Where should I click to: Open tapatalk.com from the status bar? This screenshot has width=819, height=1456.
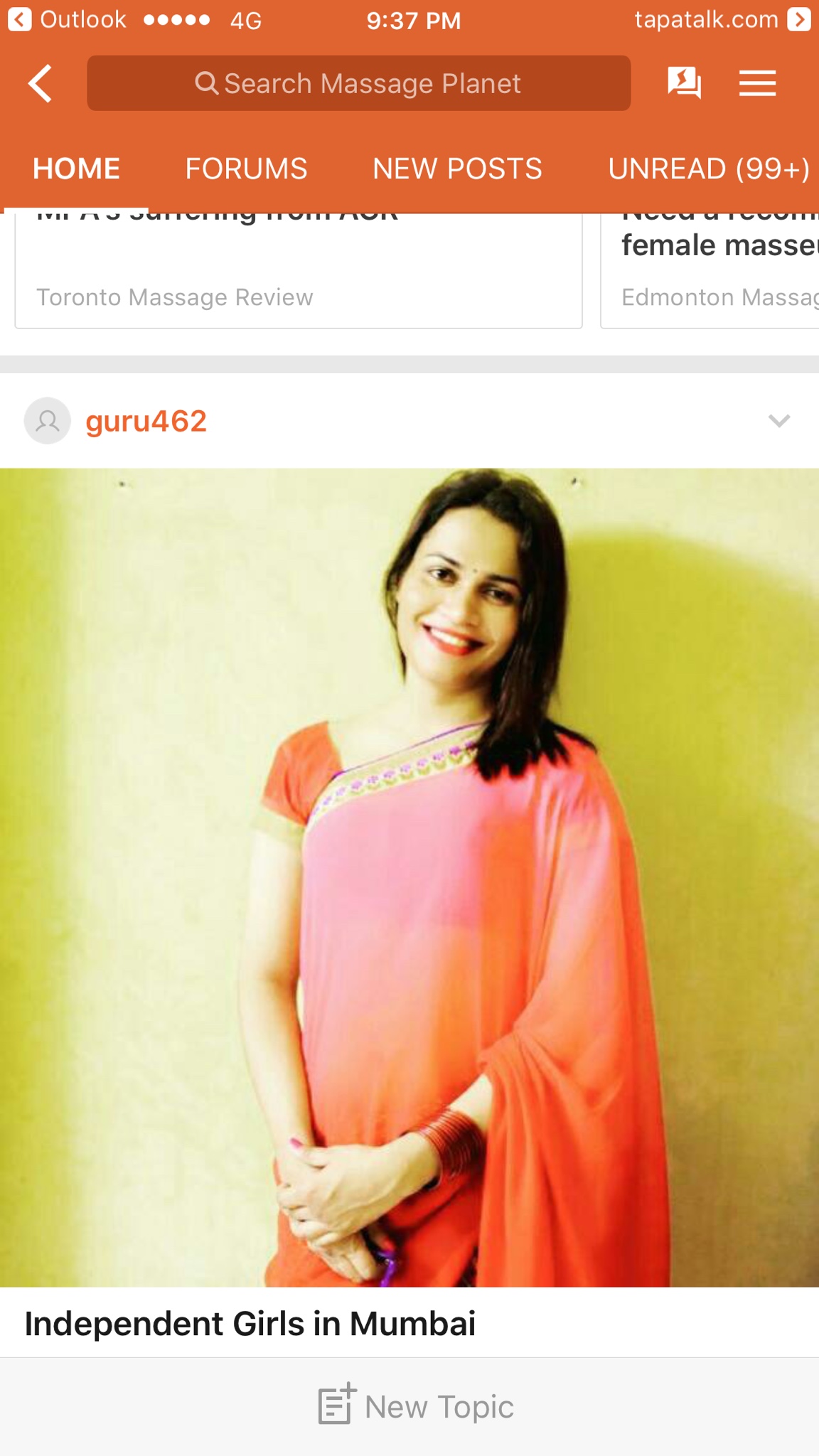click(721, 20)
